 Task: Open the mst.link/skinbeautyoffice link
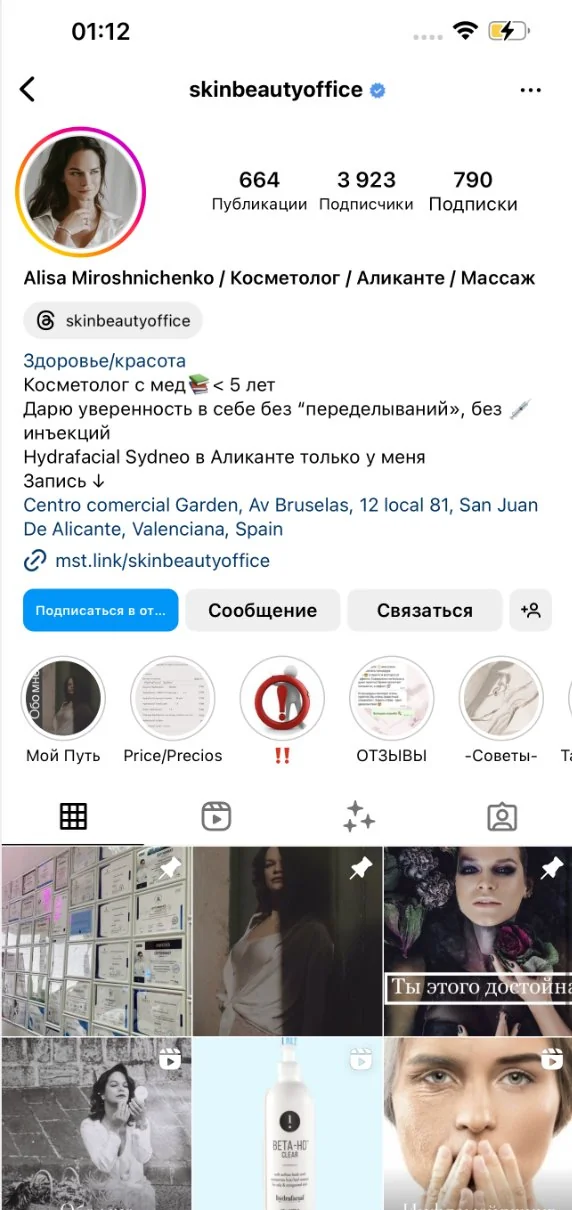tap(147, 561)
